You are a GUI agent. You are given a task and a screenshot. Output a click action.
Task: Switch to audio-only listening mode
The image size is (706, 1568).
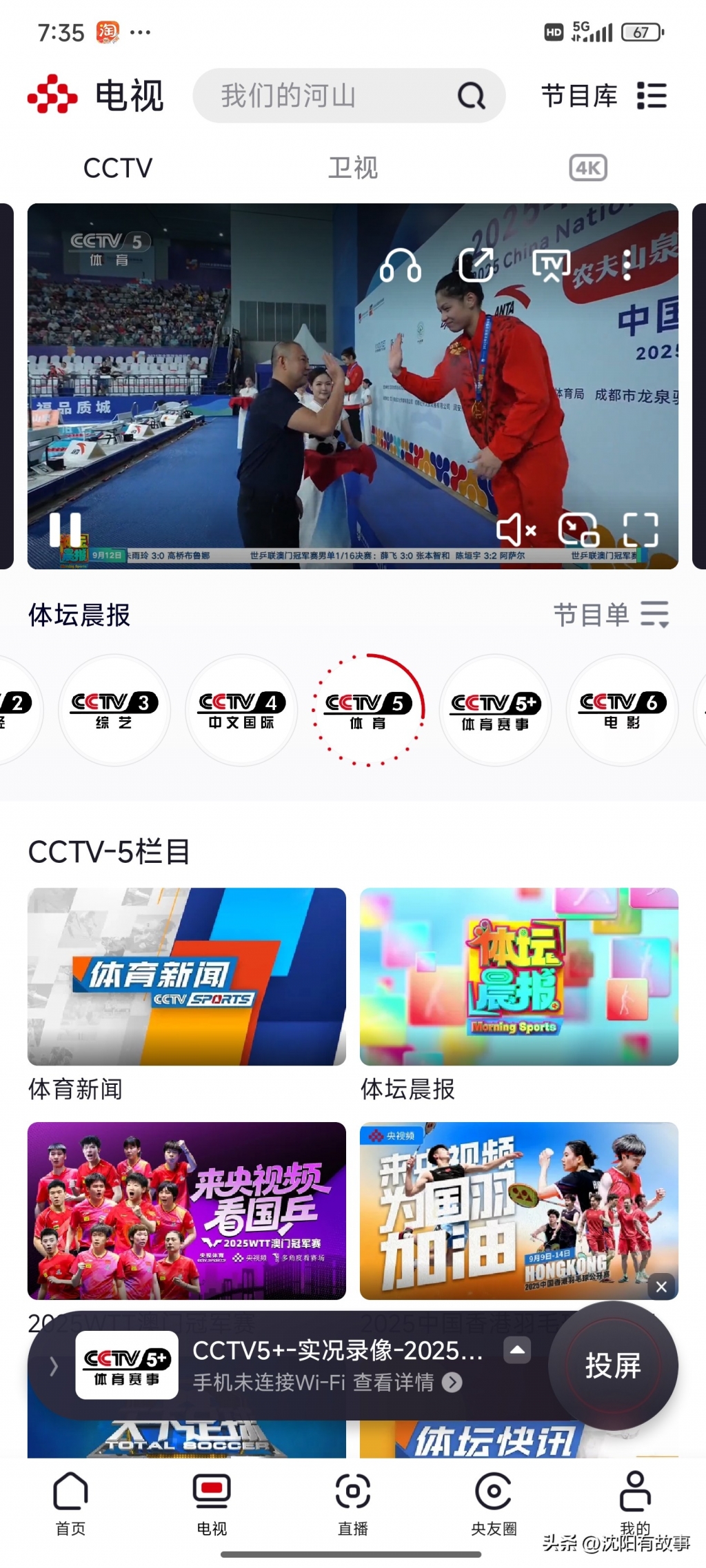[x=401, y=265]
